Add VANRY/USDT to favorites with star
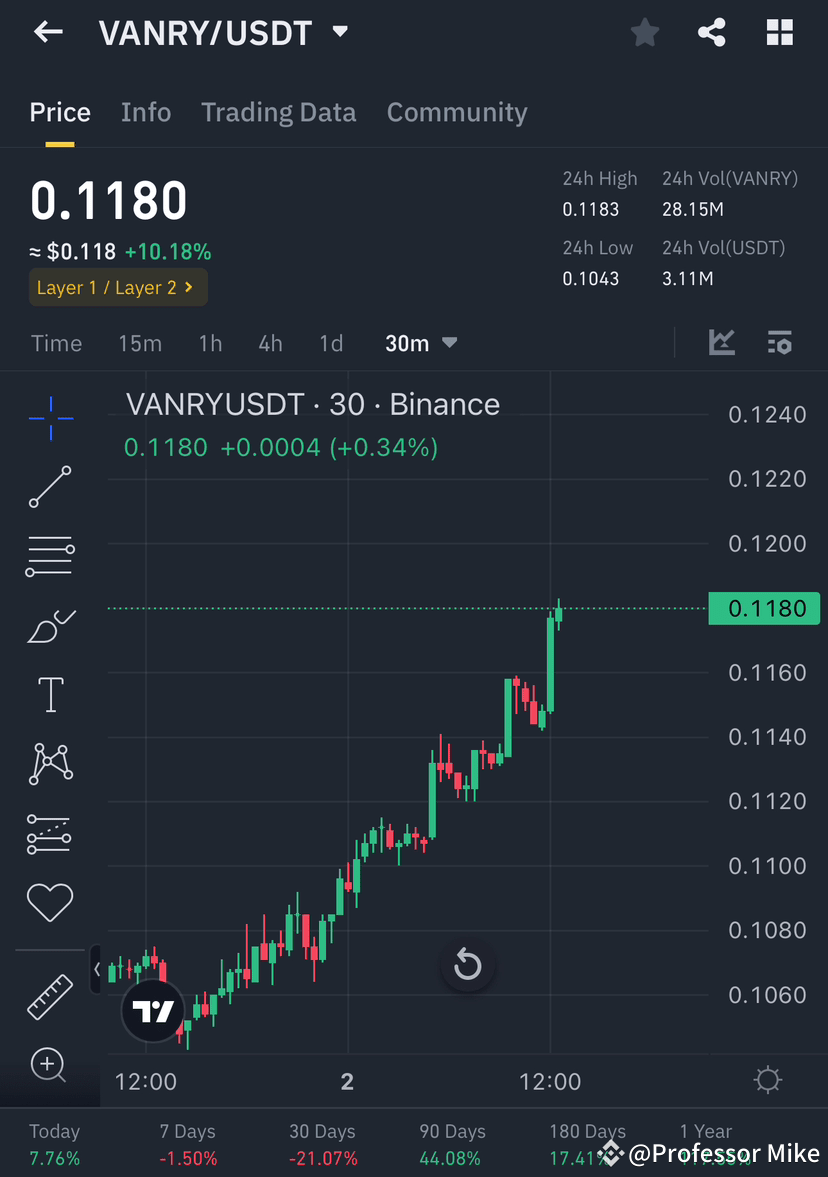The width and height of the screenshot is (828, 1177). pyautogui.click(x=644, y=32)
